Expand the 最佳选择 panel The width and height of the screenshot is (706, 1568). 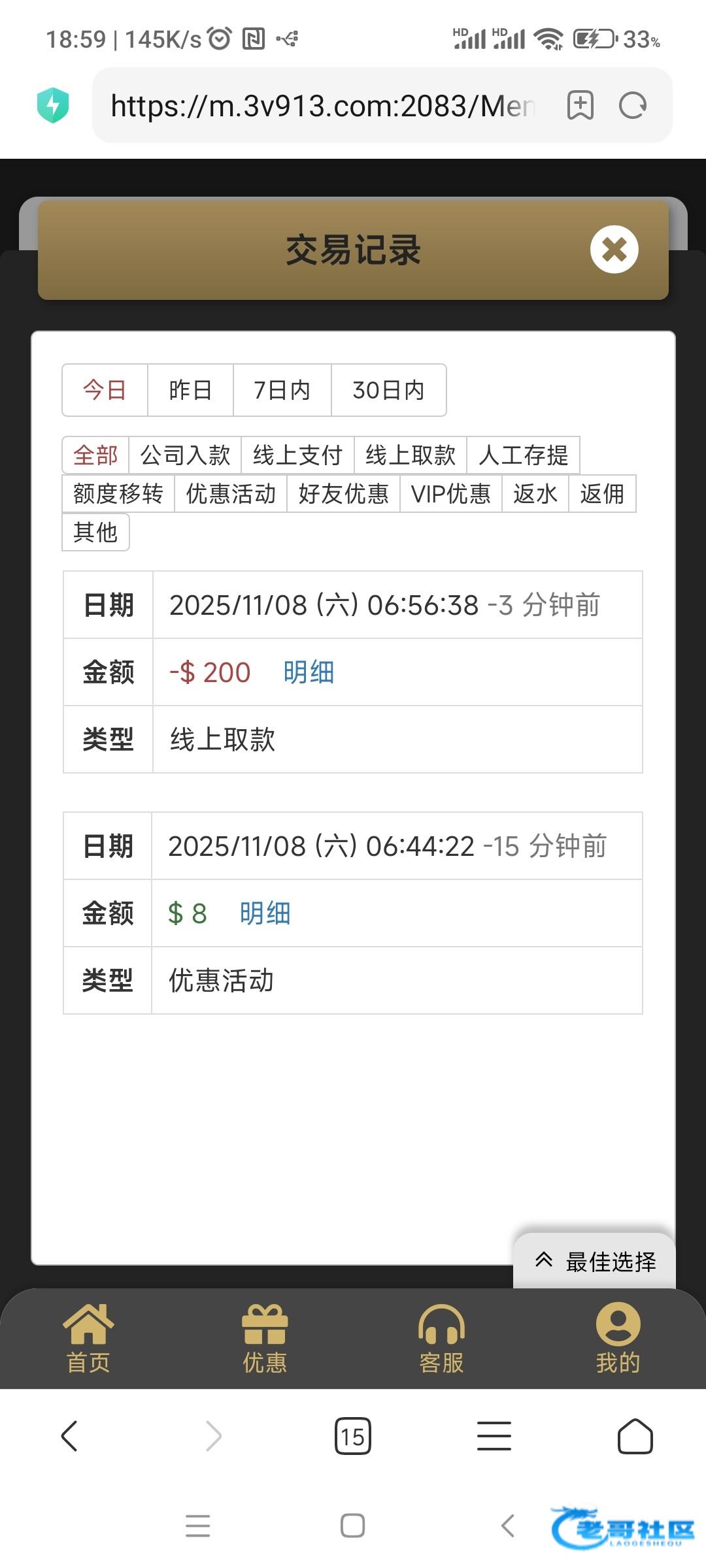tap(595, 1261)
